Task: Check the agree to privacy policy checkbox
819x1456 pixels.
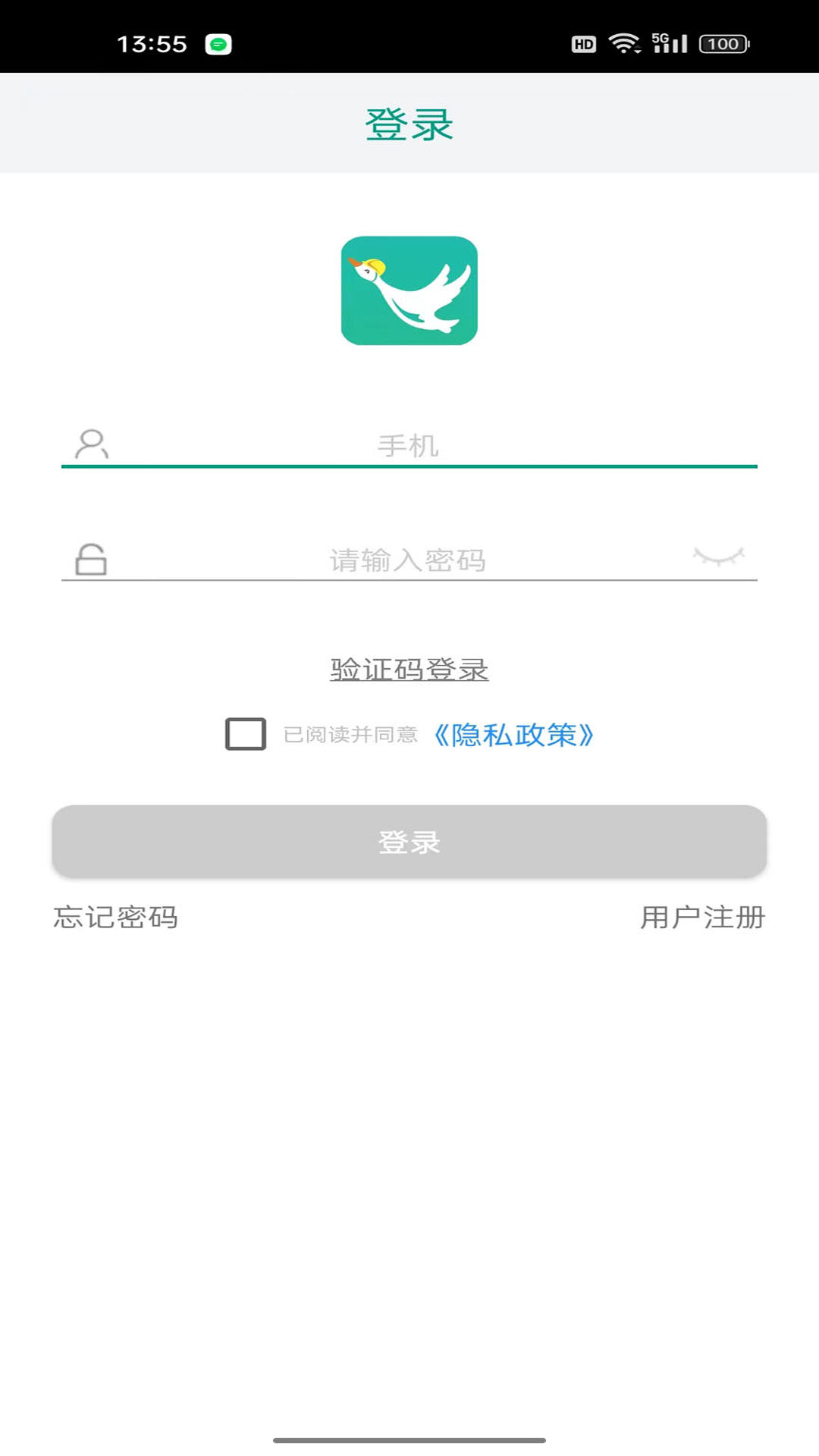Action: [244, 734]
